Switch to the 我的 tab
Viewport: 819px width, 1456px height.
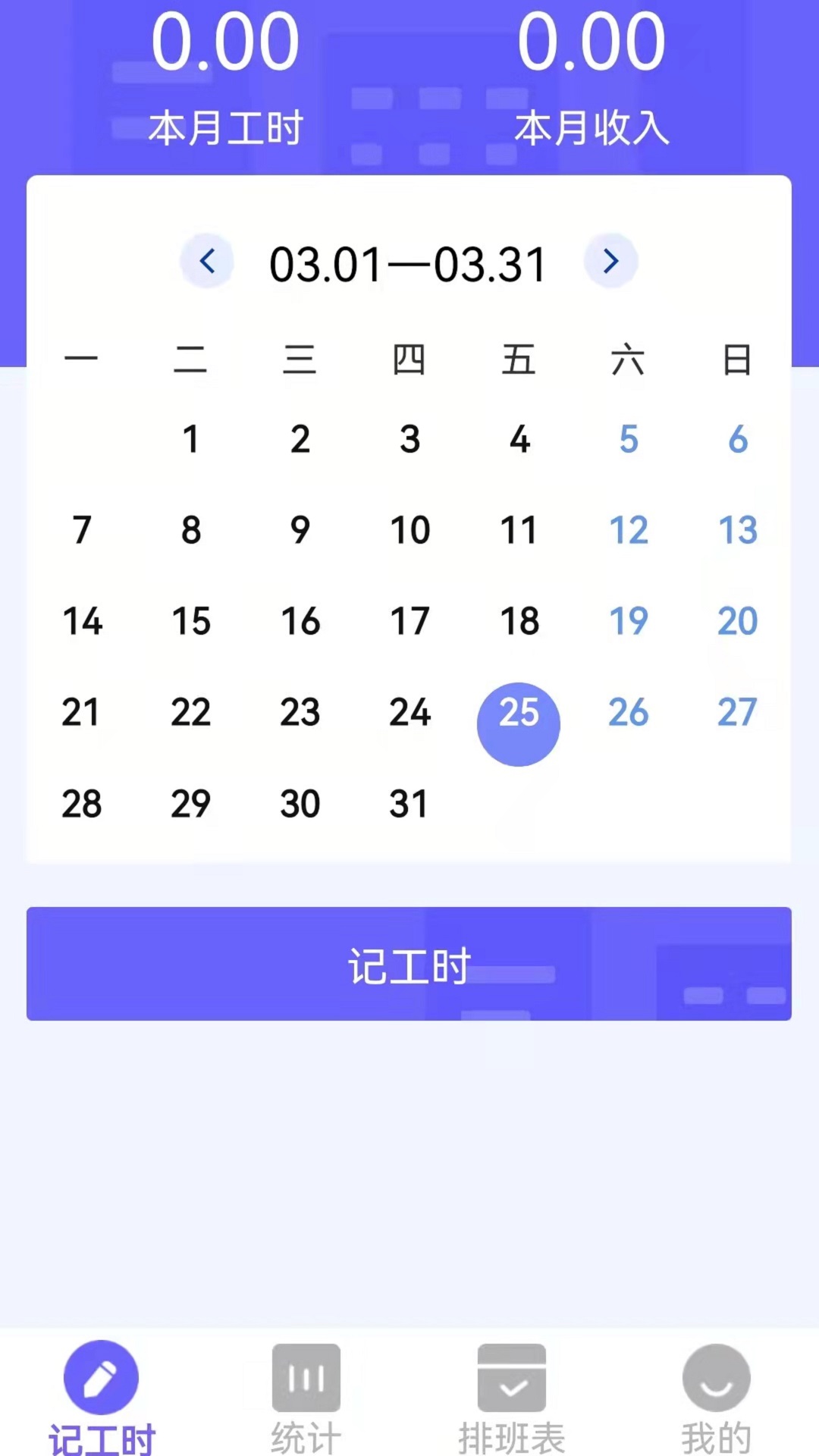(x=716, y=1397)
